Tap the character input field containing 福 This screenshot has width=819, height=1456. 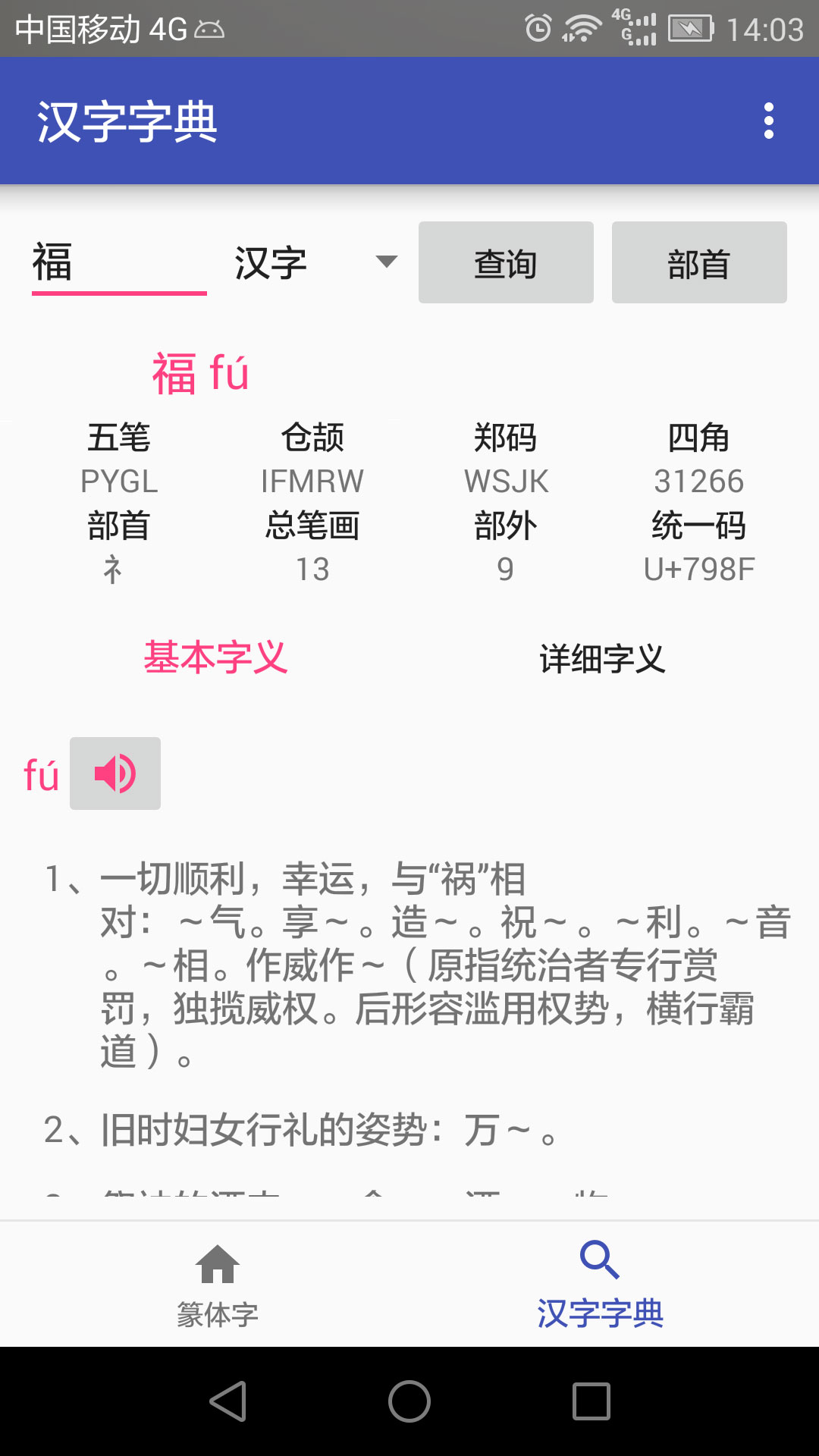(x=118, y=263)
